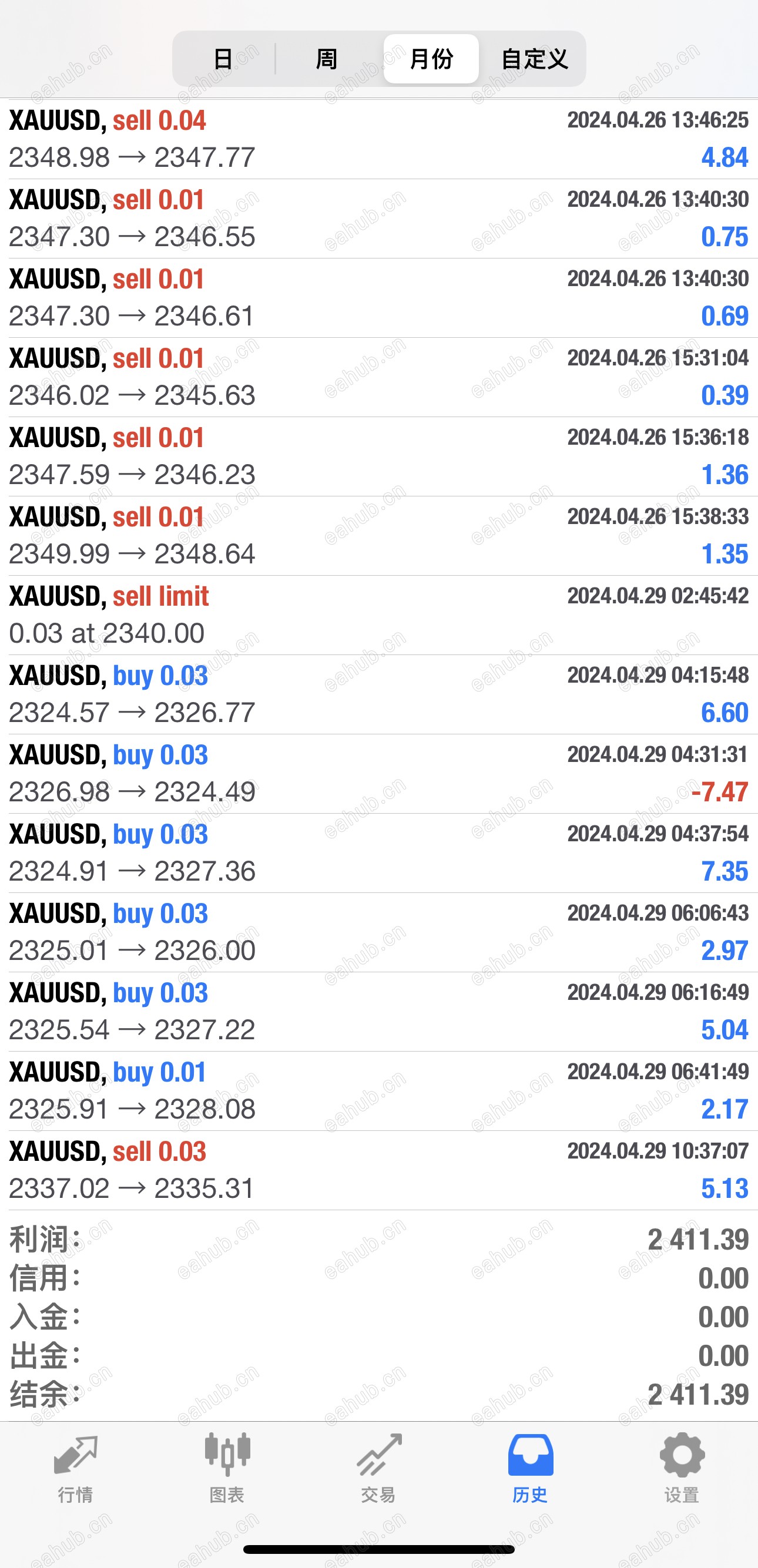Open the buy 0.03 trade with loss -7.47
This screenshot has height=1568, width=758.
378,774
